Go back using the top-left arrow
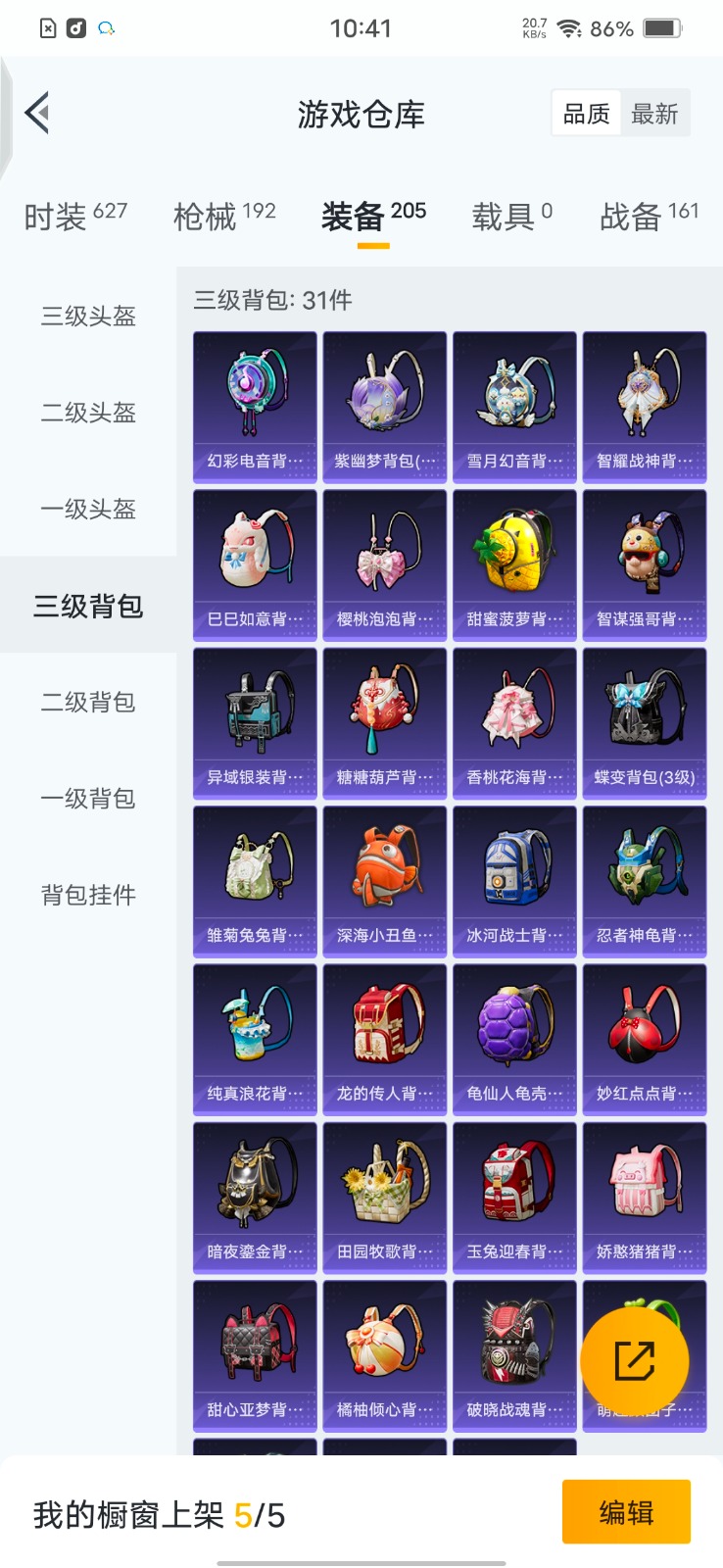This screenshot has height=1568, width=723. tap(38, 114)
